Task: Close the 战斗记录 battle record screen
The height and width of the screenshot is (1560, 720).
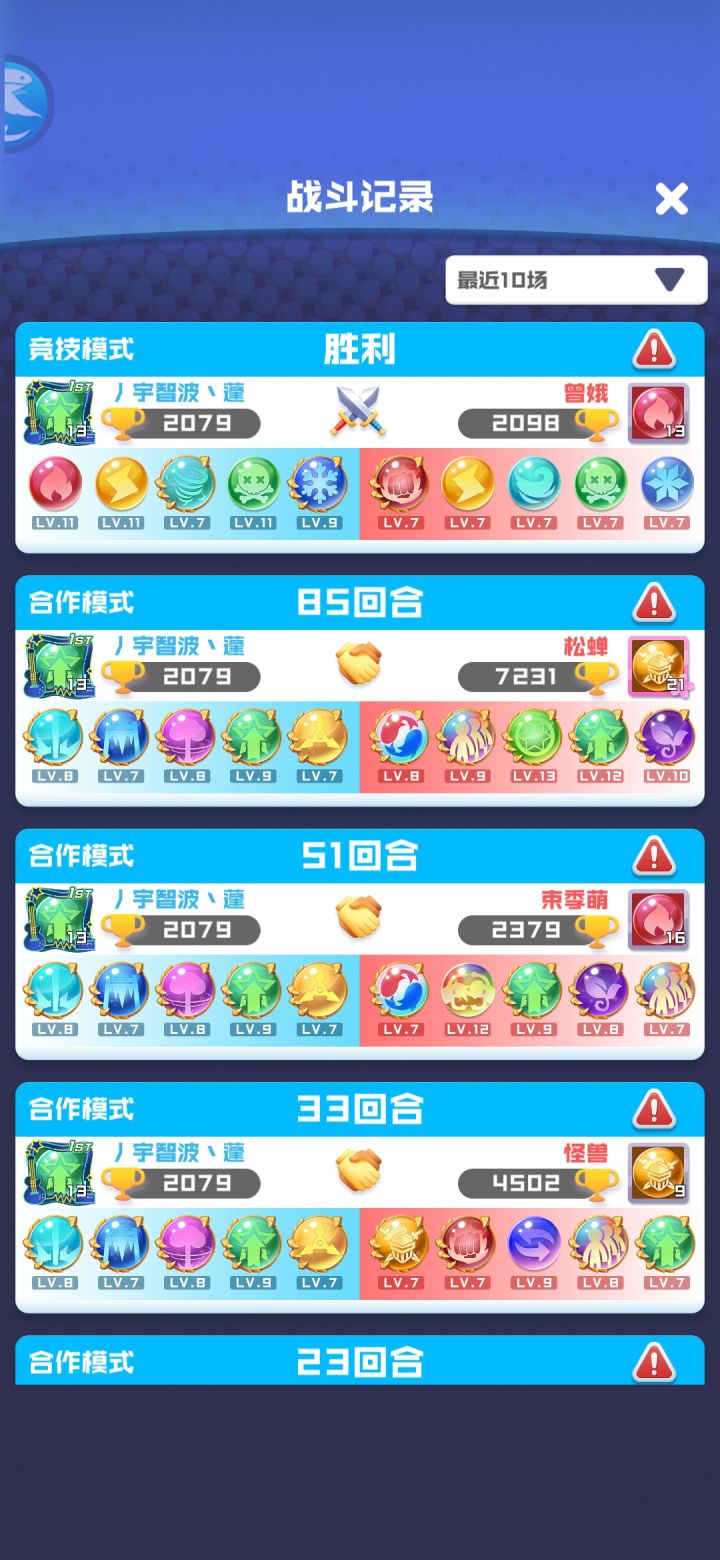Action: click(671, 199)
